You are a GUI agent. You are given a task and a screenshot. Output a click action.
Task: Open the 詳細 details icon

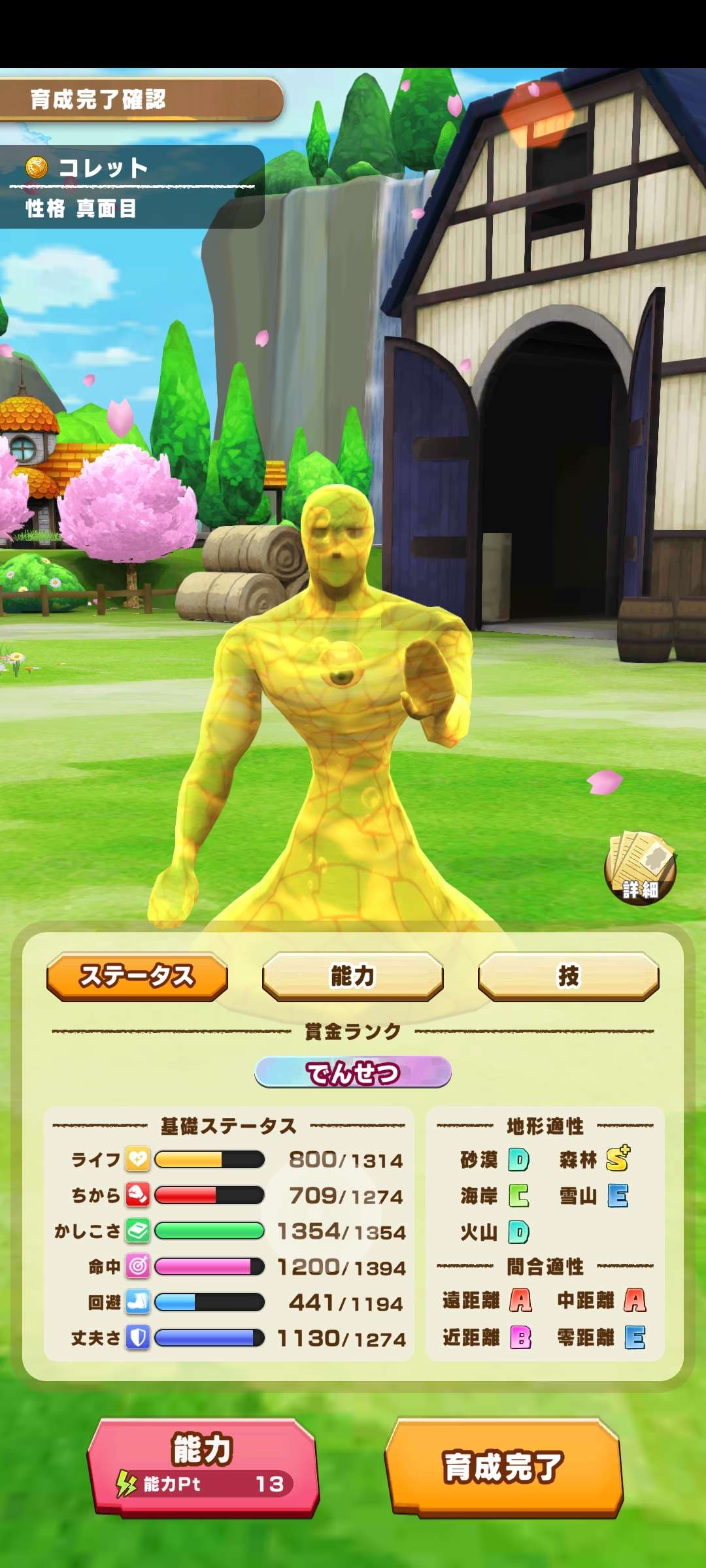[x=640, y=868]
